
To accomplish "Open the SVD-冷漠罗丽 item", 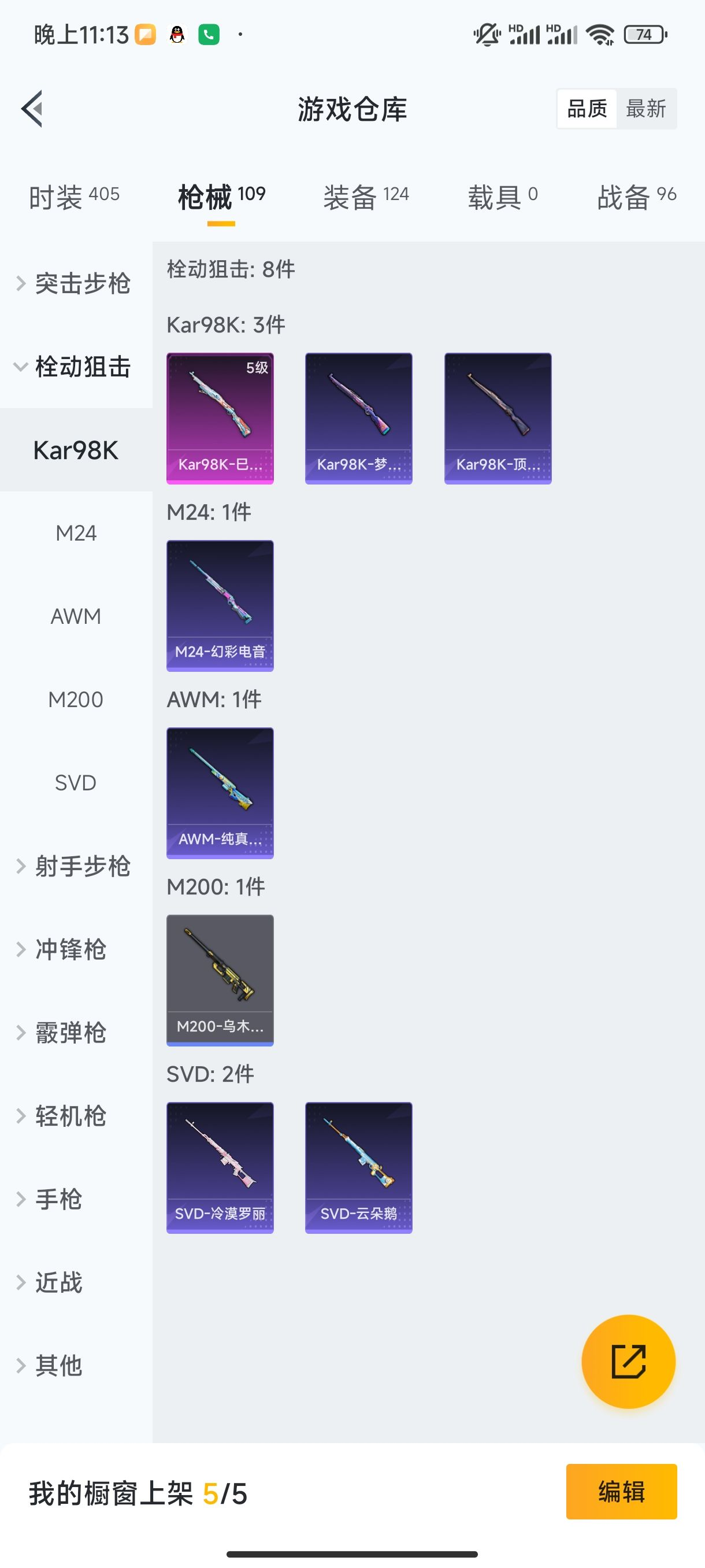I will click(x=220, y=1167).
